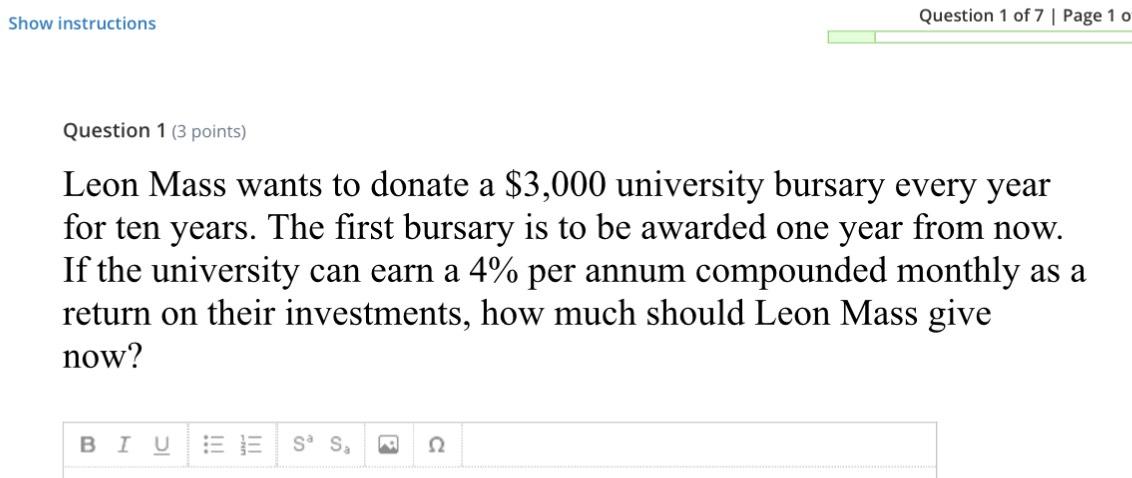Apply italic formatting in the editor

click(123, 445)
